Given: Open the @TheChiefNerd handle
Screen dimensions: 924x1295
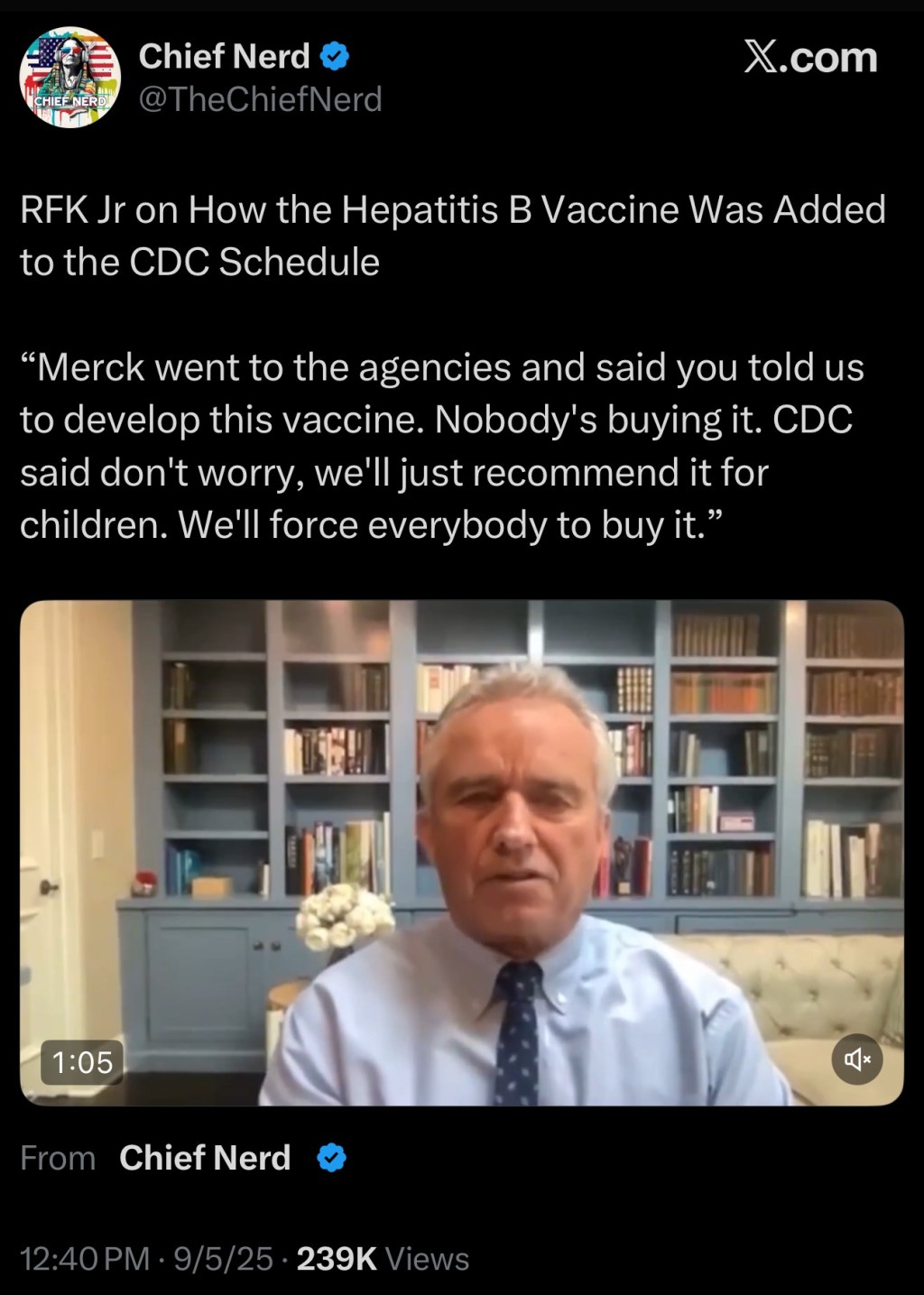Looking at the screenshot, I should point(261,99).
